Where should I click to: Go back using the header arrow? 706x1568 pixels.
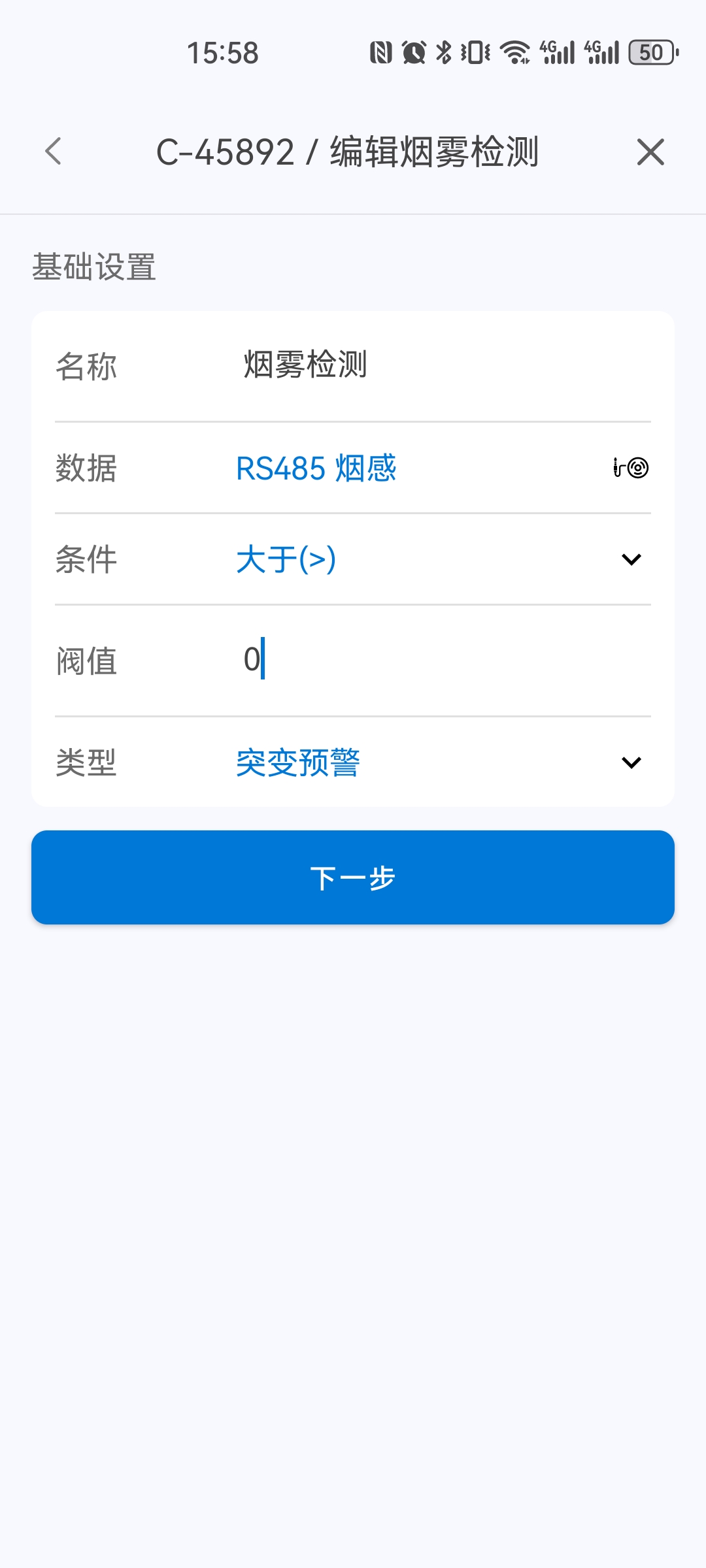coord(54,152)
